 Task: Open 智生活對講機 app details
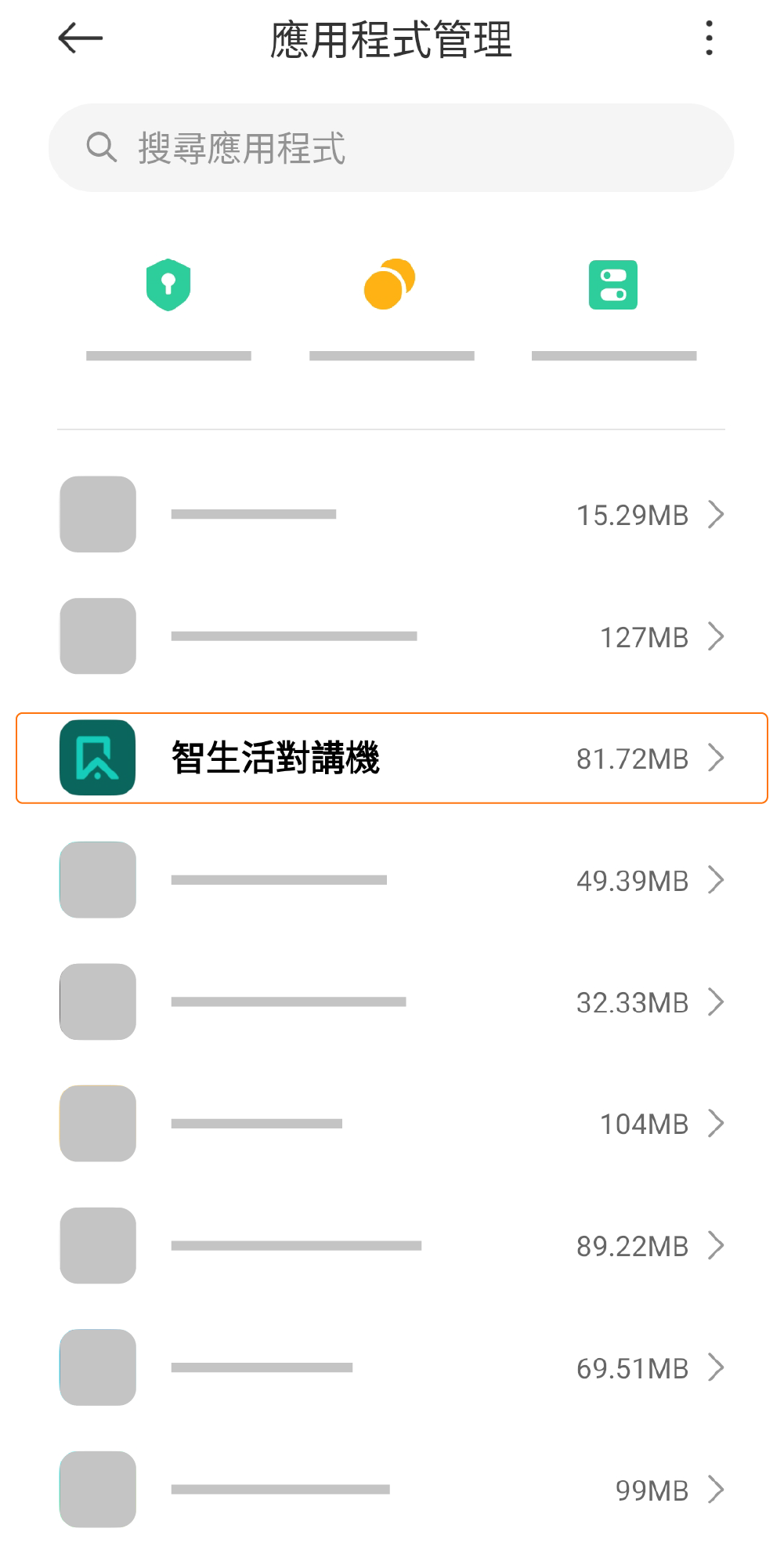[392, 758]
